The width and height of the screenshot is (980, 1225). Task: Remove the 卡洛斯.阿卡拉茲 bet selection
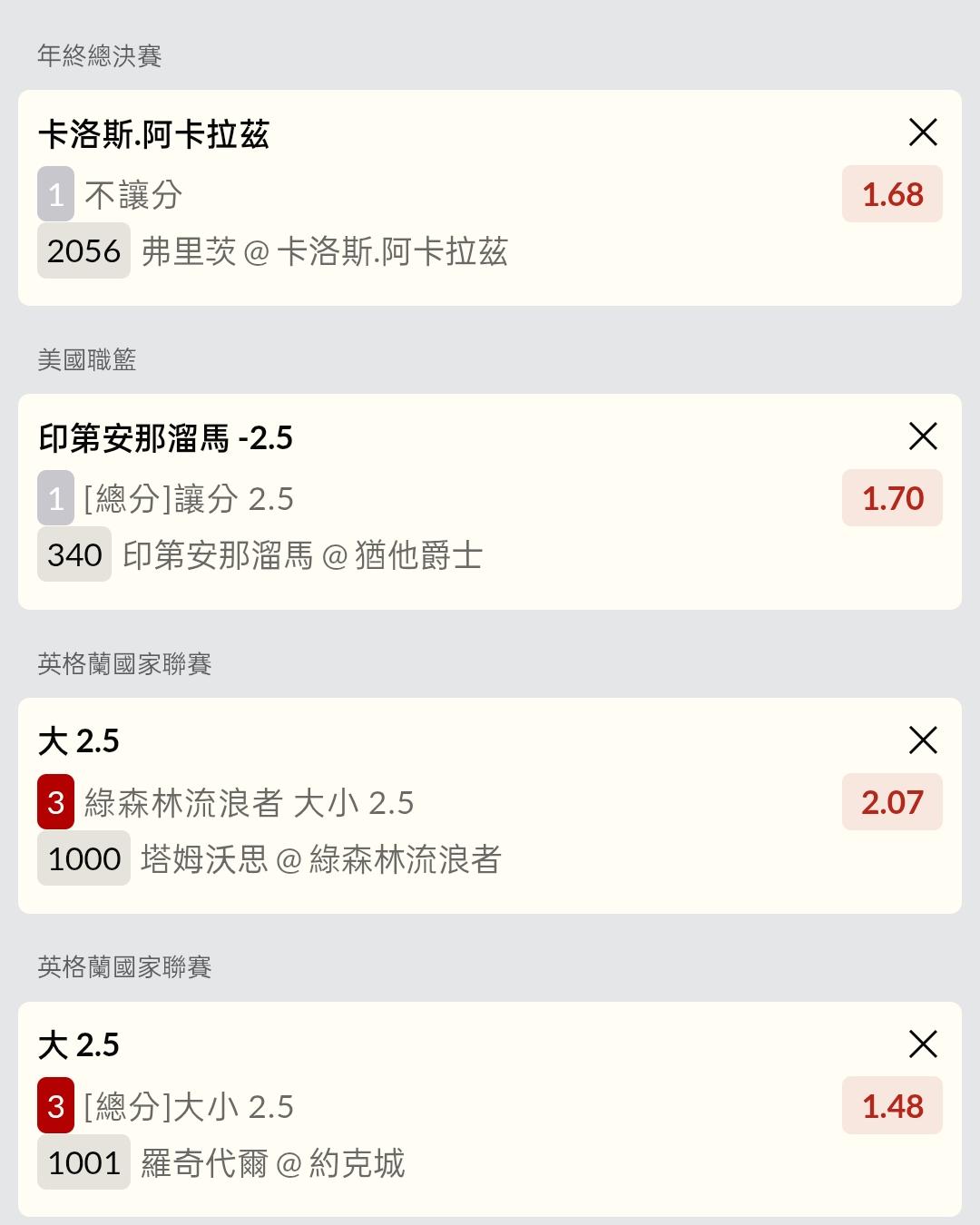[923, 132]
